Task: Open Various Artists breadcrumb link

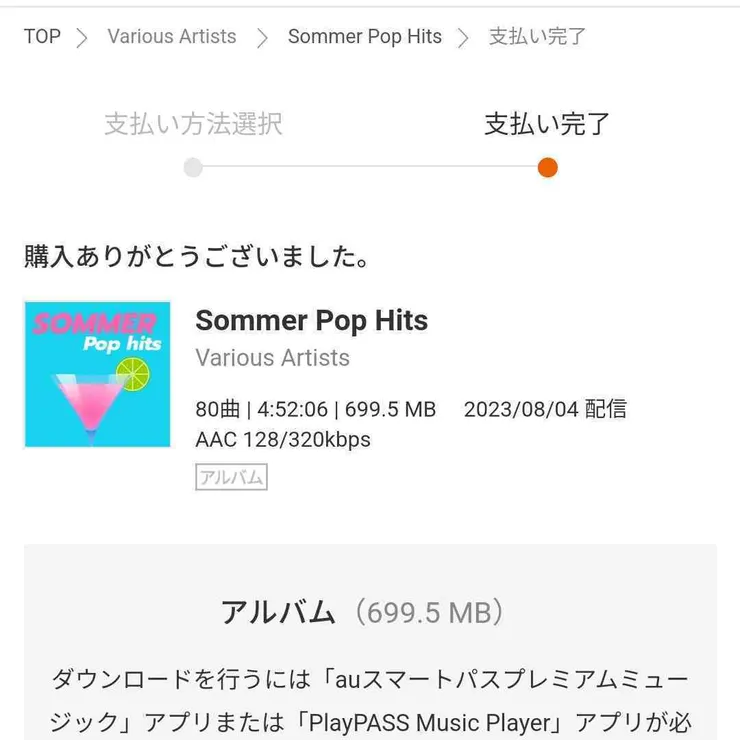Action: click(172, 37)
